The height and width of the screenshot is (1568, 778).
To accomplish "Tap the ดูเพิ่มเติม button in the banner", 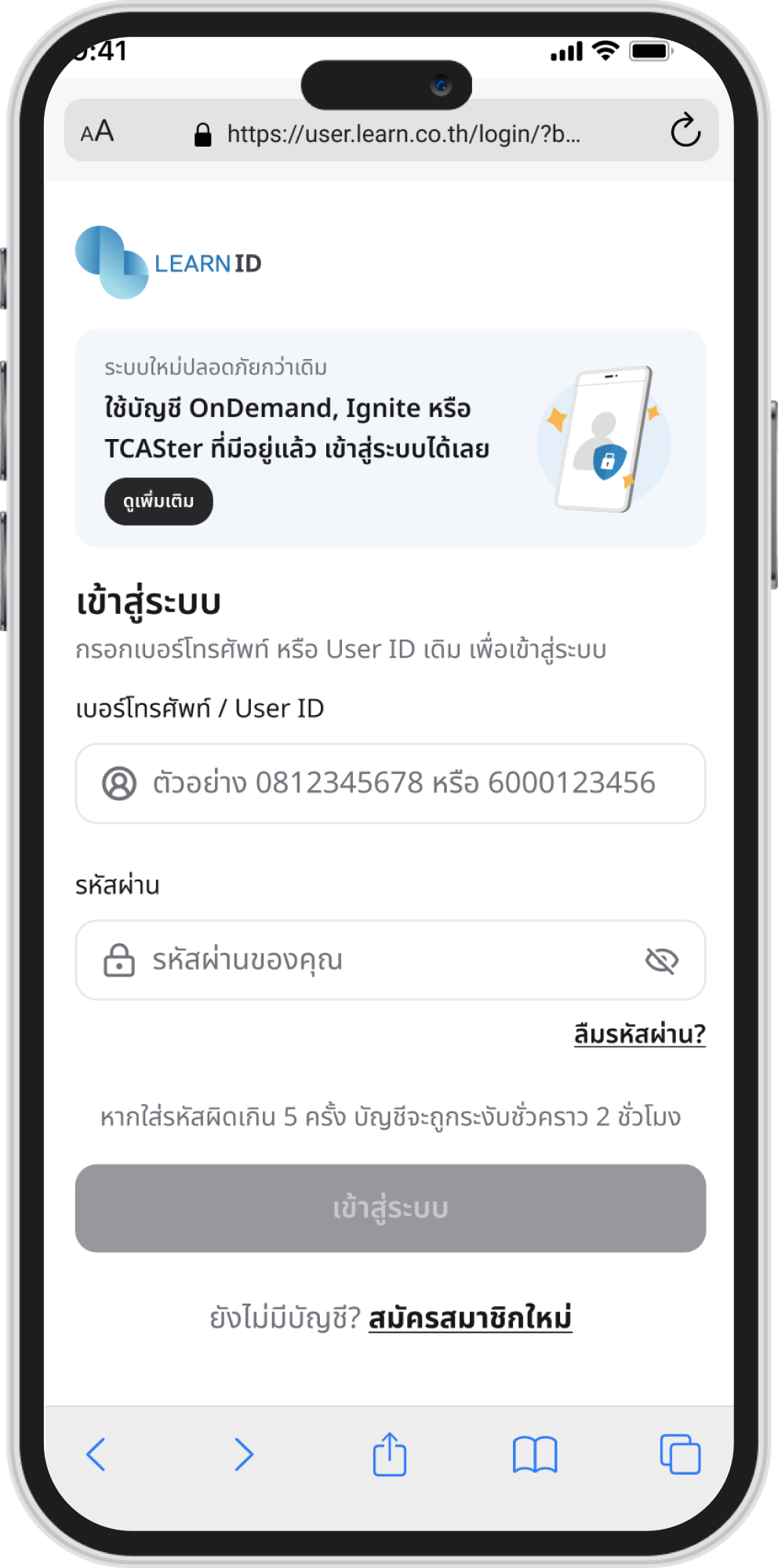I will [x=158, y=501].
